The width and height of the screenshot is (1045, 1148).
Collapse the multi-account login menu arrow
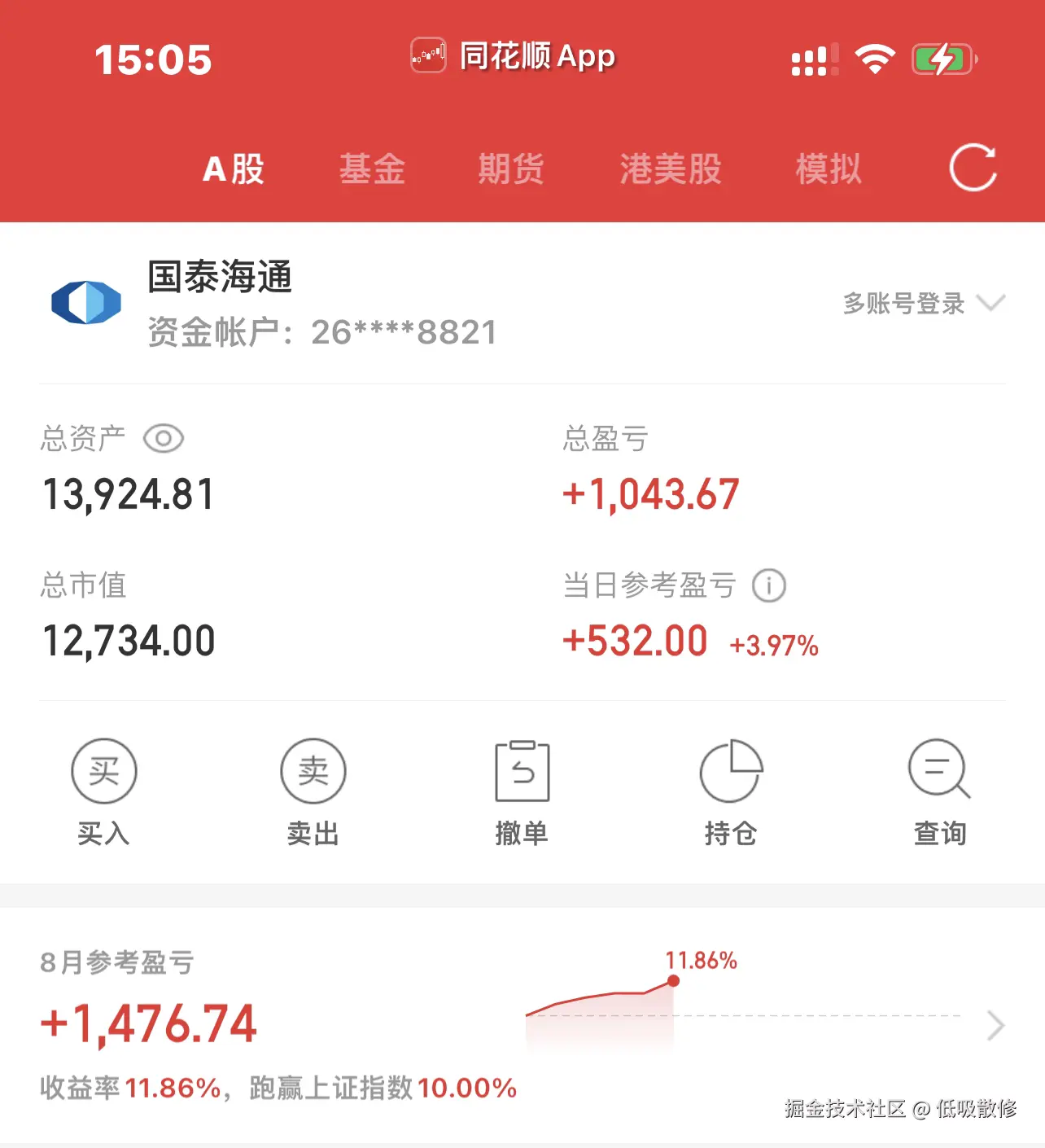pos(991,304)
